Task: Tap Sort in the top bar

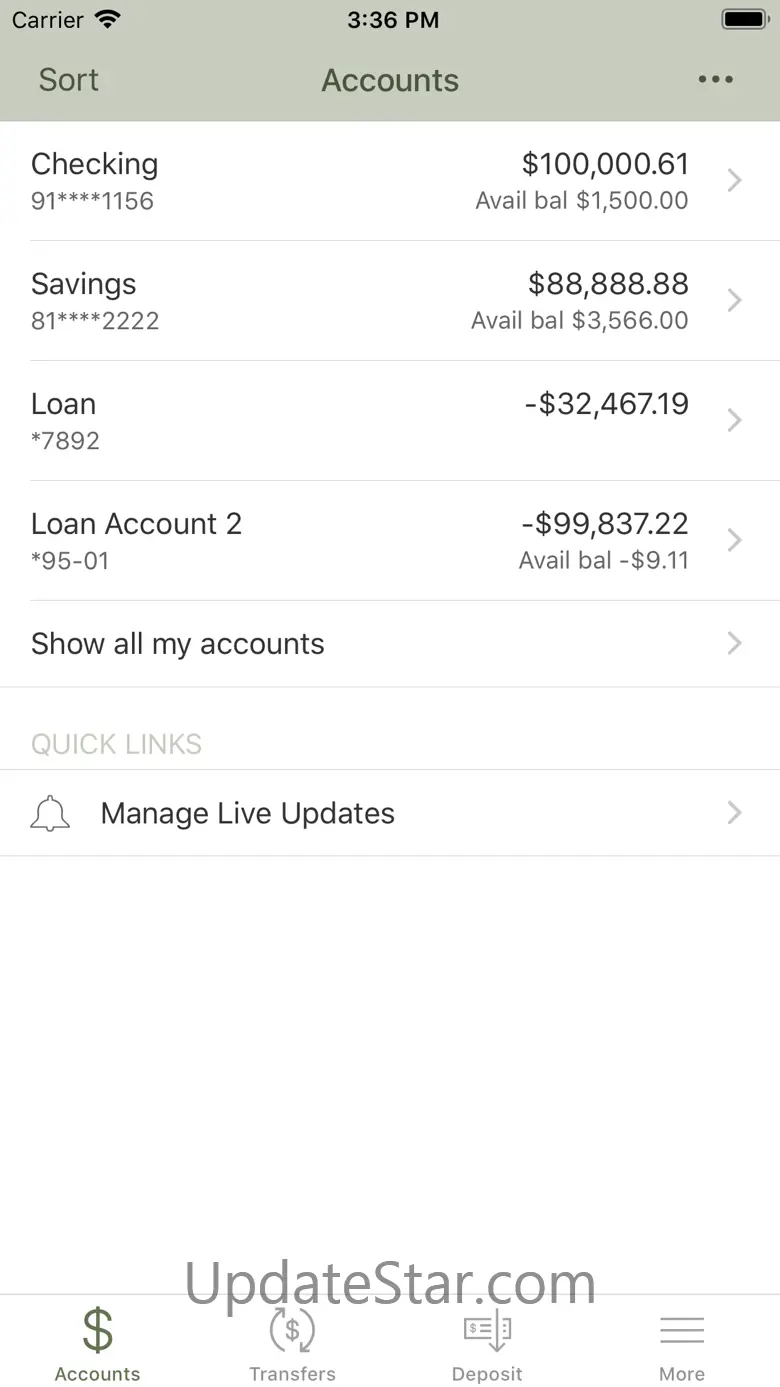Action: pyautogui.click(x=68, y=80)
